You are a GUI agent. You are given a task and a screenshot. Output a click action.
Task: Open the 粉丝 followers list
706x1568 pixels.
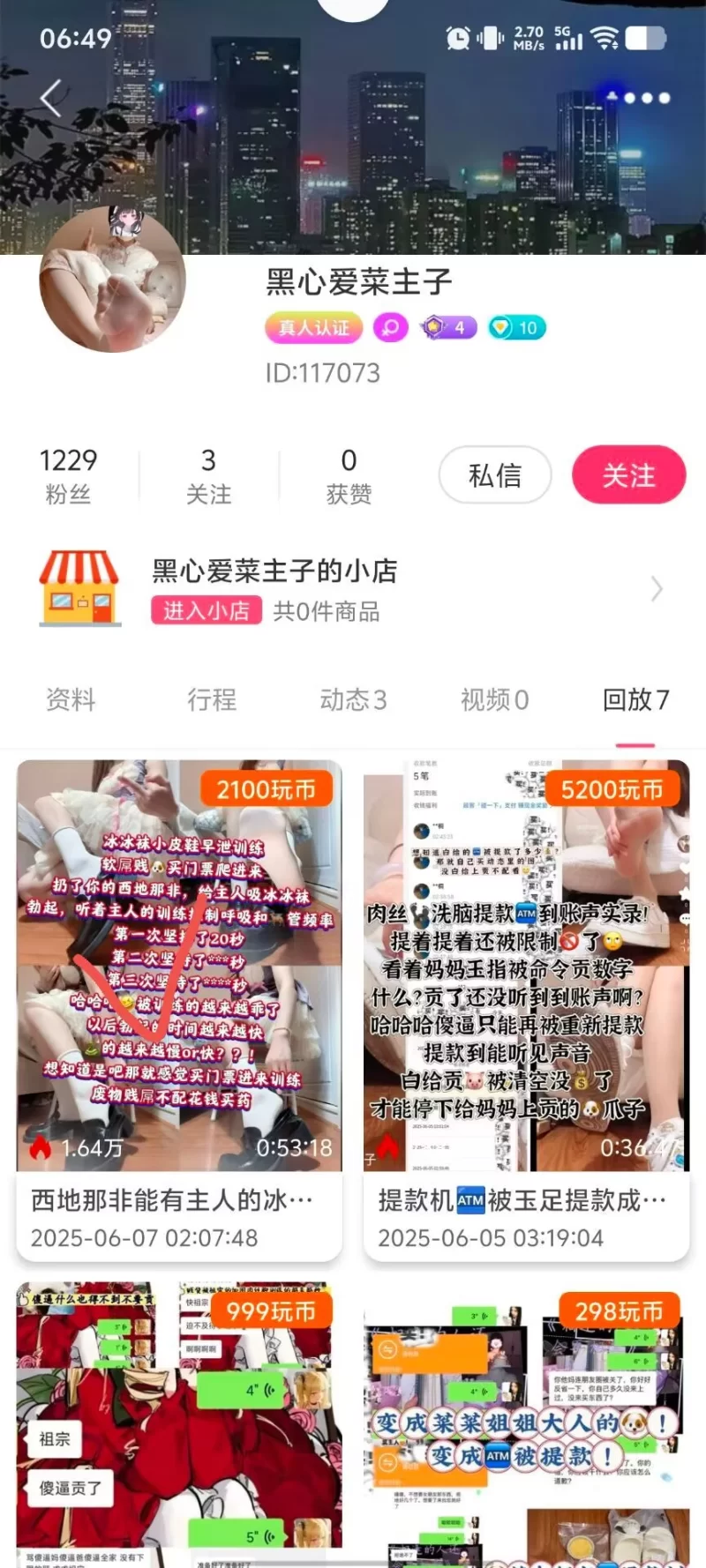click(68, 475)
